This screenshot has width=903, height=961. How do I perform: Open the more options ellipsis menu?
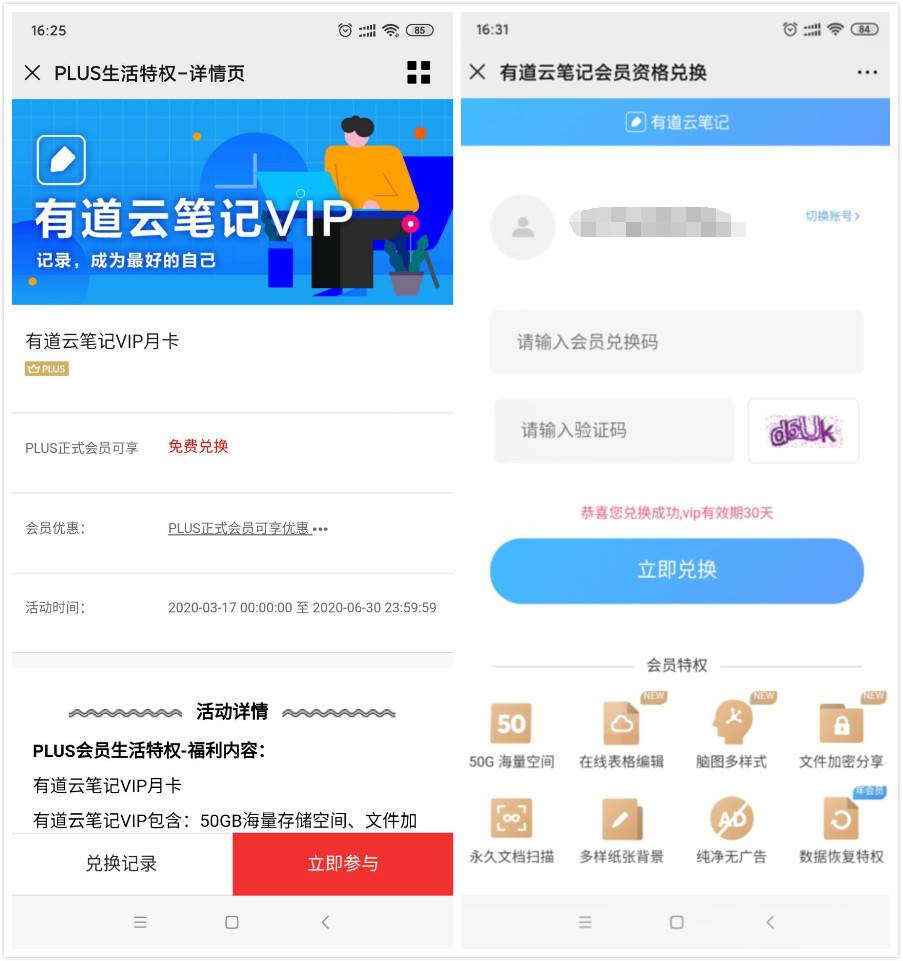[865, 71]
